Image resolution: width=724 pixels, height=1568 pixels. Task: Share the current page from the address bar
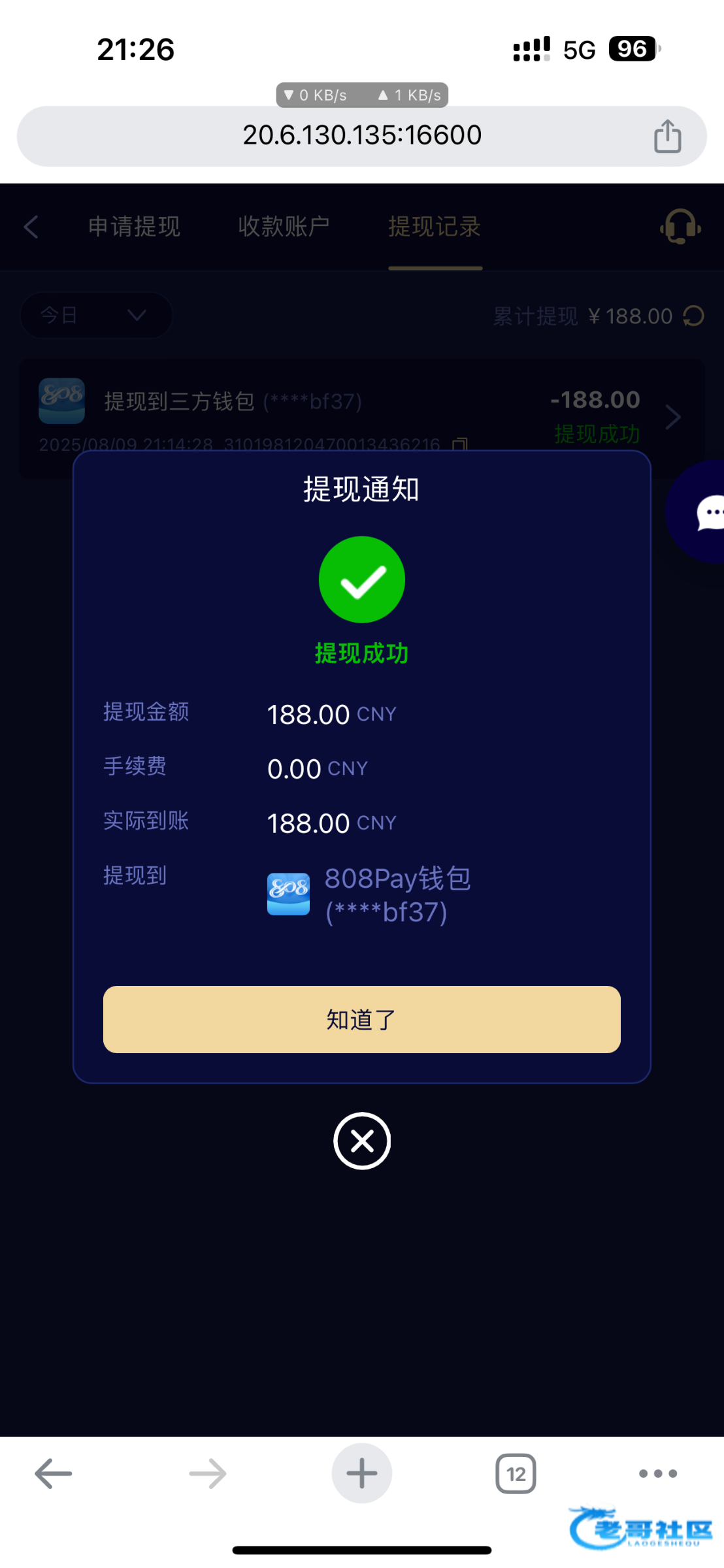pyautogui.click(x=668, y=136)
